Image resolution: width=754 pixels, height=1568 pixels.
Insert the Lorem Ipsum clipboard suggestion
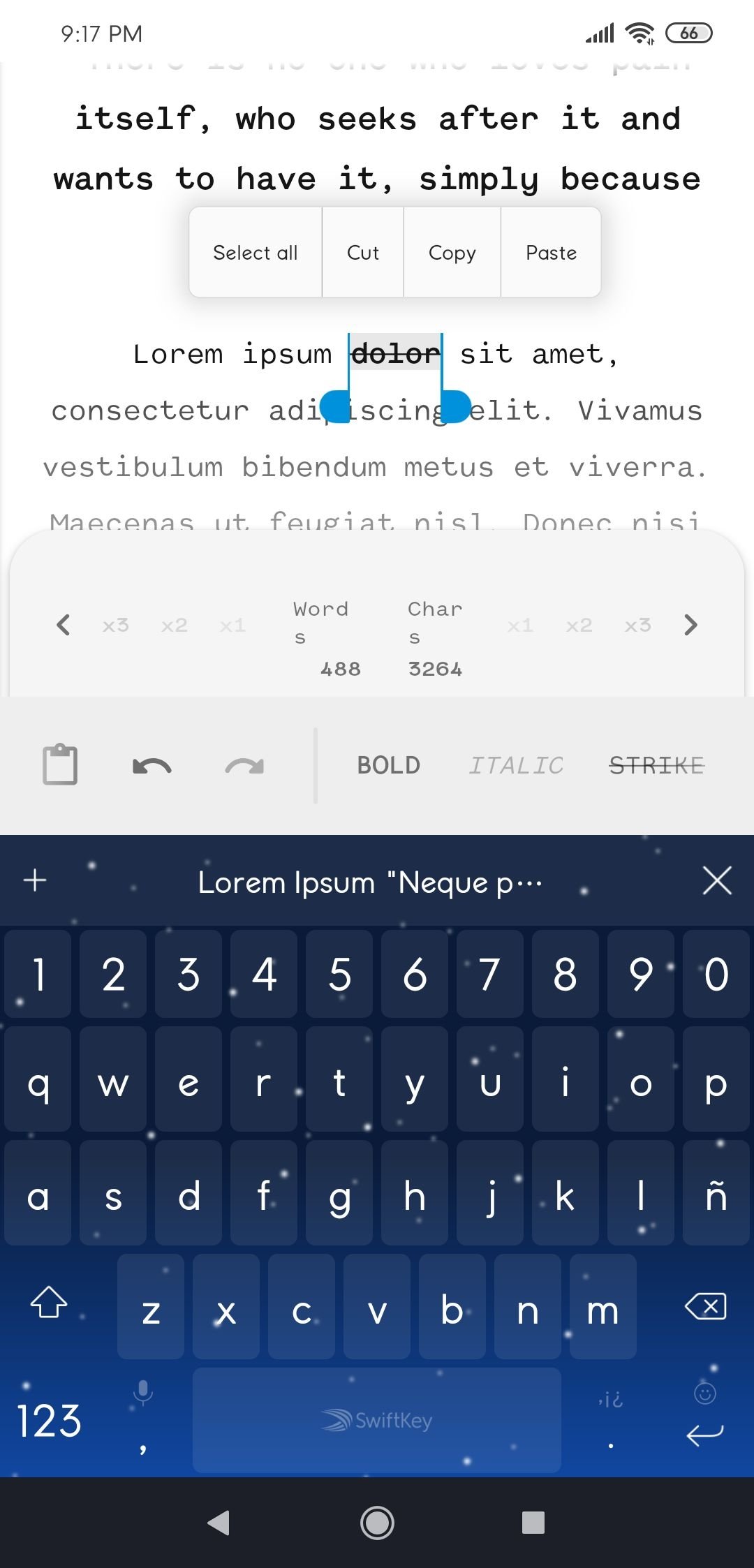pyautogui.click(x=370, y=882)
